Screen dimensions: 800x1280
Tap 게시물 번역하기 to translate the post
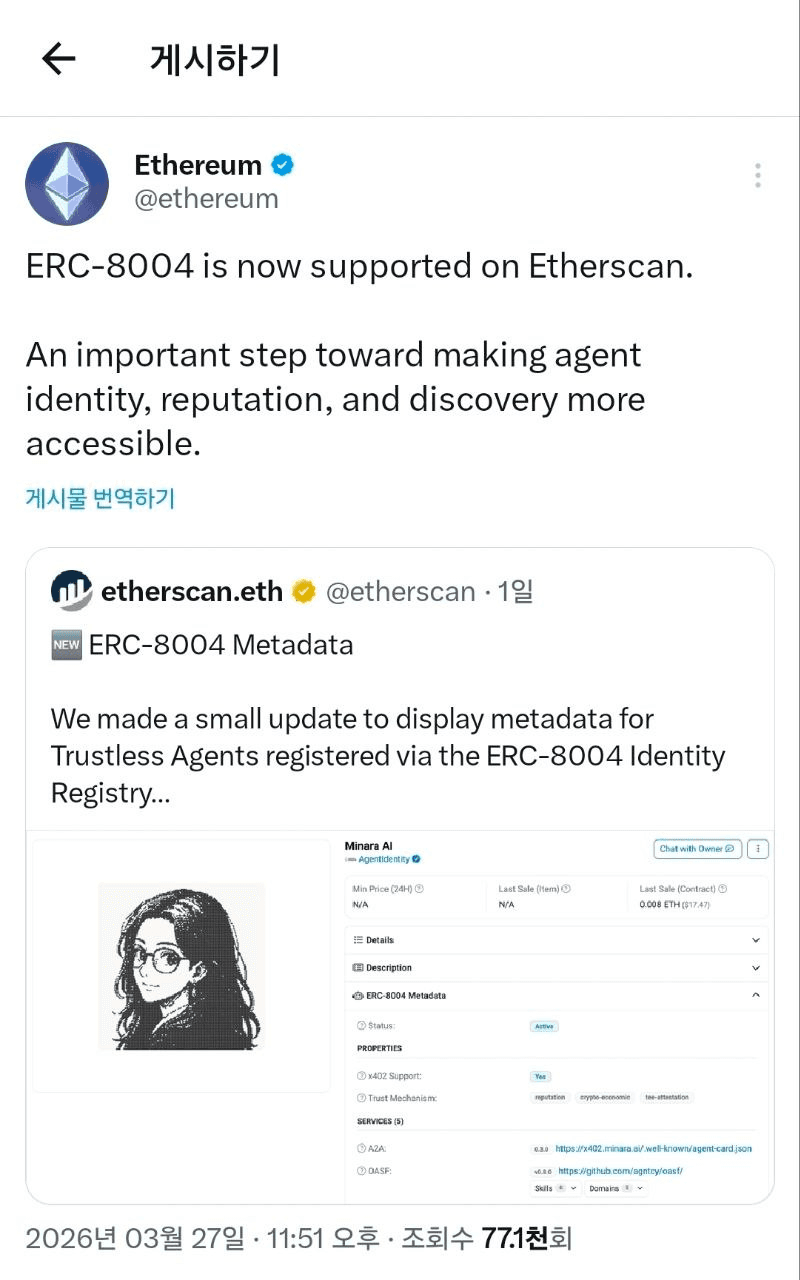(x=100, y=498)
